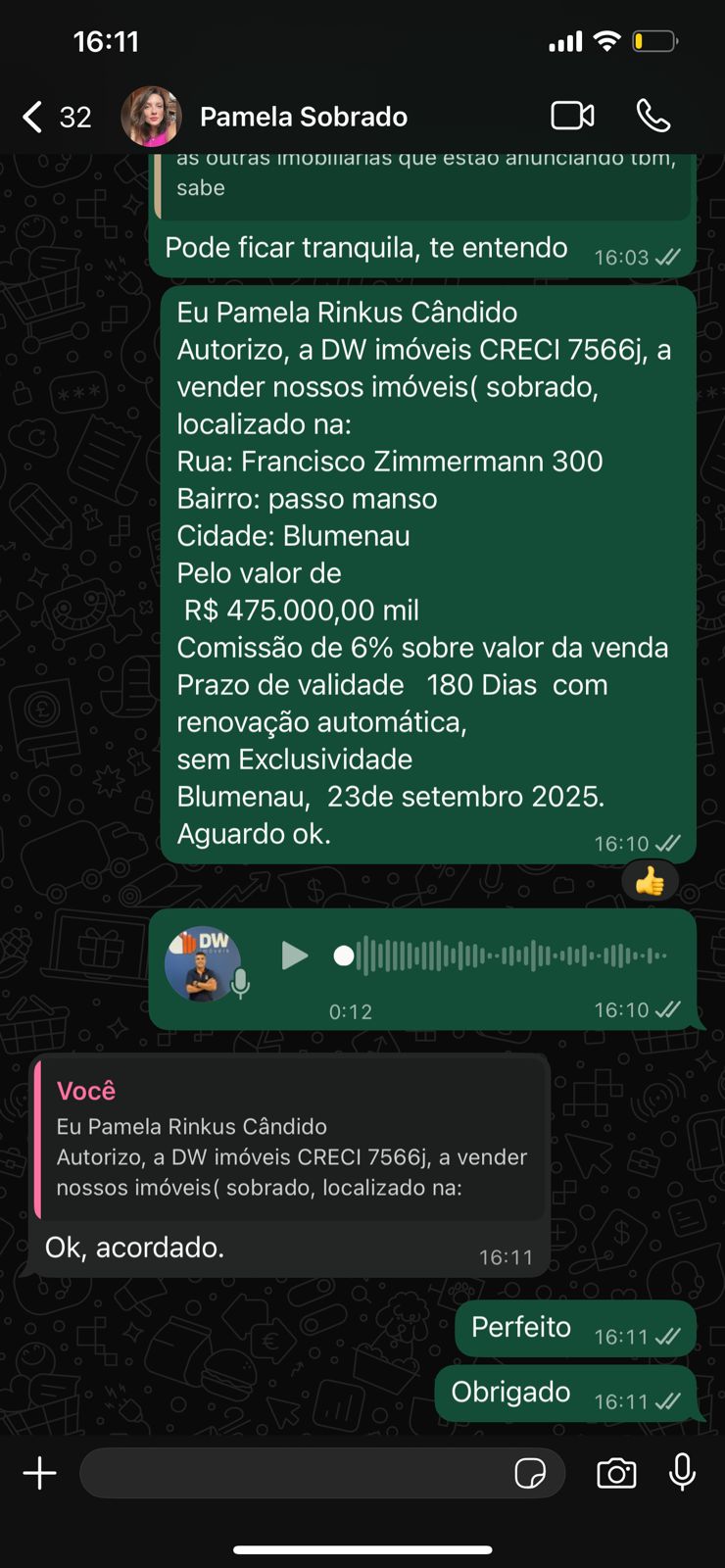Start a video call with Pamela

572,116
